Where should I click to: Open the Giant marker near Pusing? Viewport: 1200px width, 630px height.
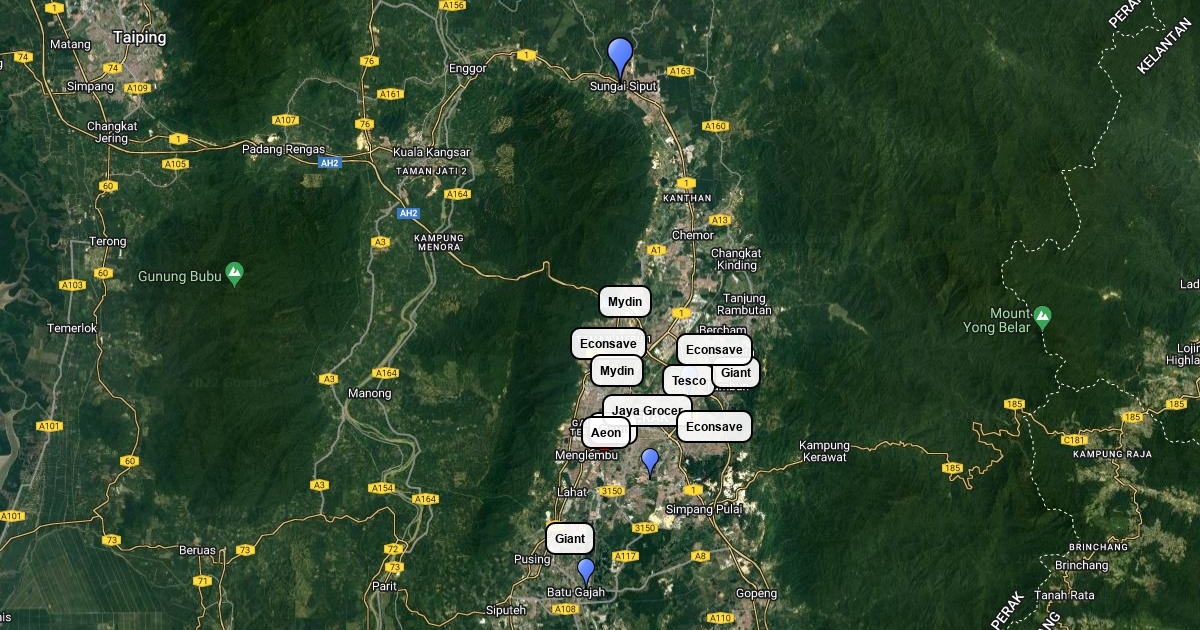[x=570, y=539]
